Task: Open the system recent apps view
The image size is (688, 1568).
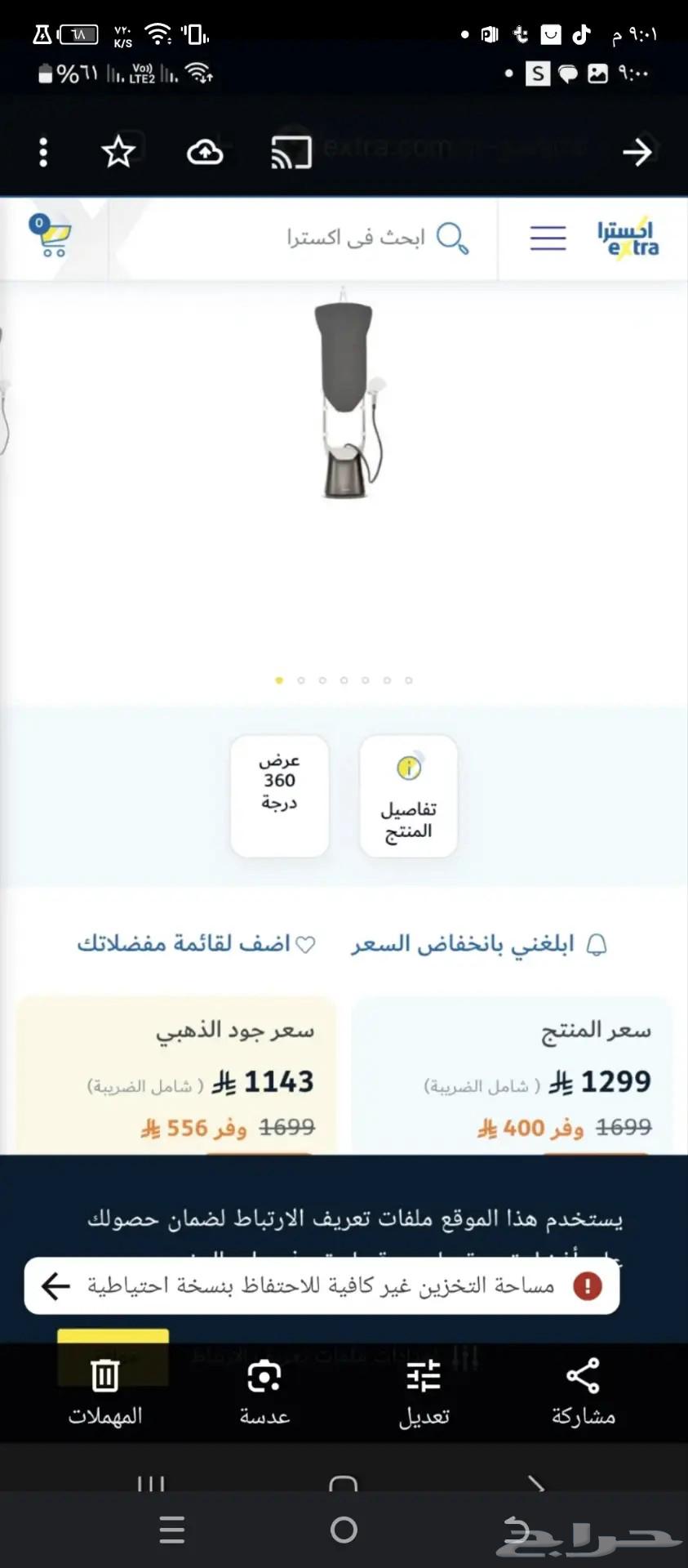Action: tap(172, 1530)
